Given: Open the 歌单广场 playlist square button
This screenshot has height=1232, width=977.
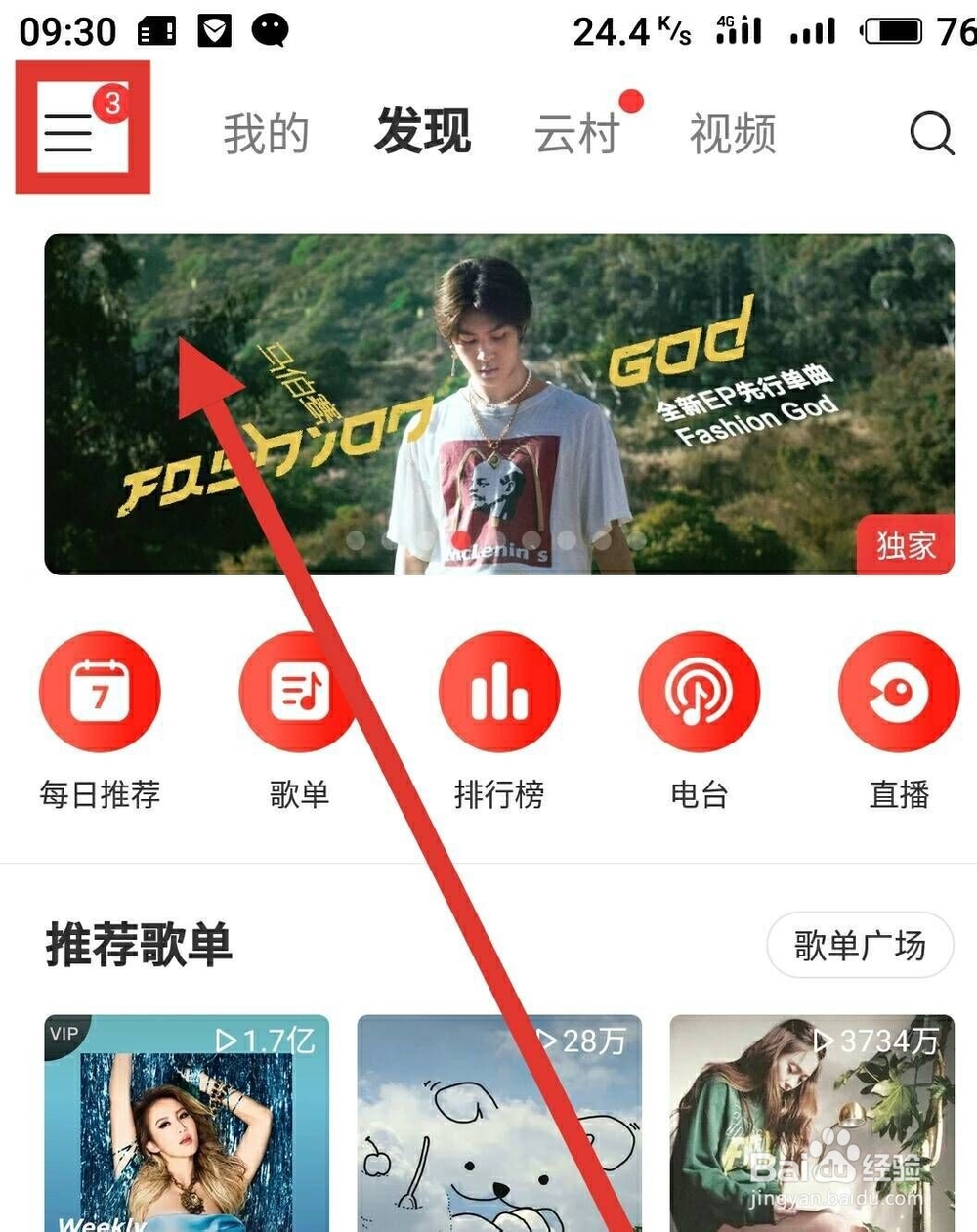Looking at the screenshot, I should (860, 944).
